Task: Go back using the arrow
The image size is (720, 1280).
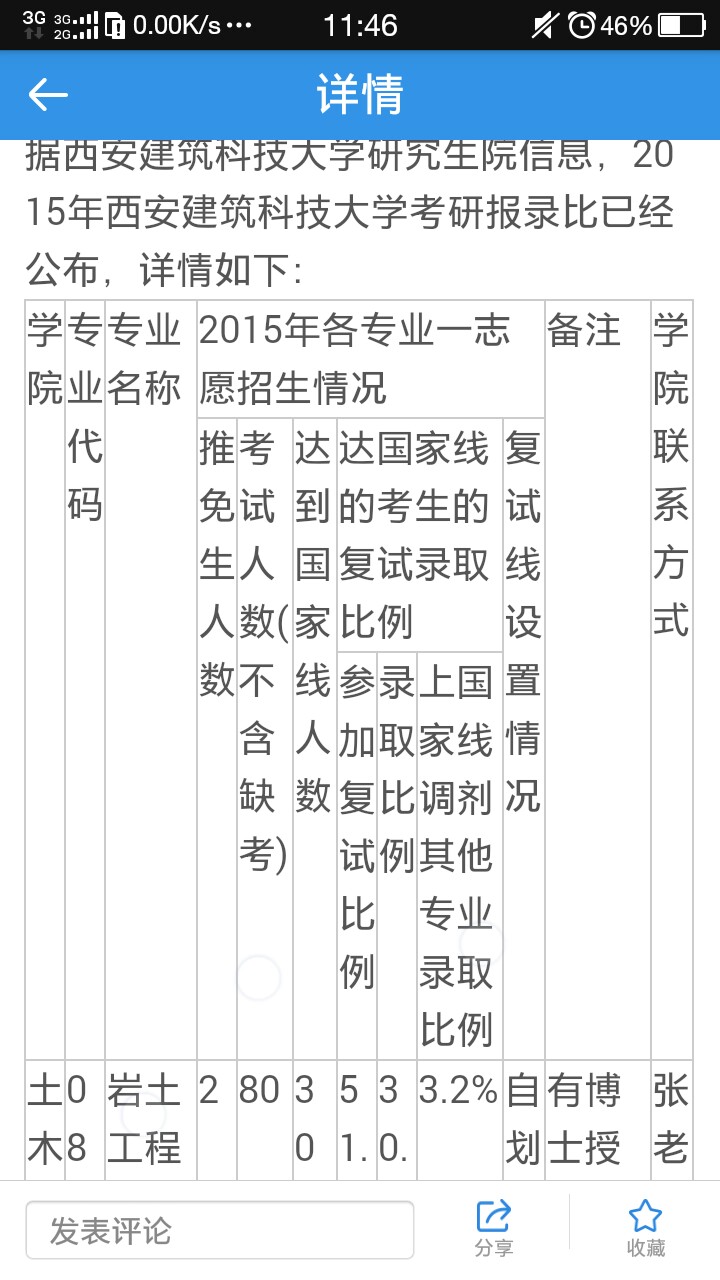Action: point(48,95)
